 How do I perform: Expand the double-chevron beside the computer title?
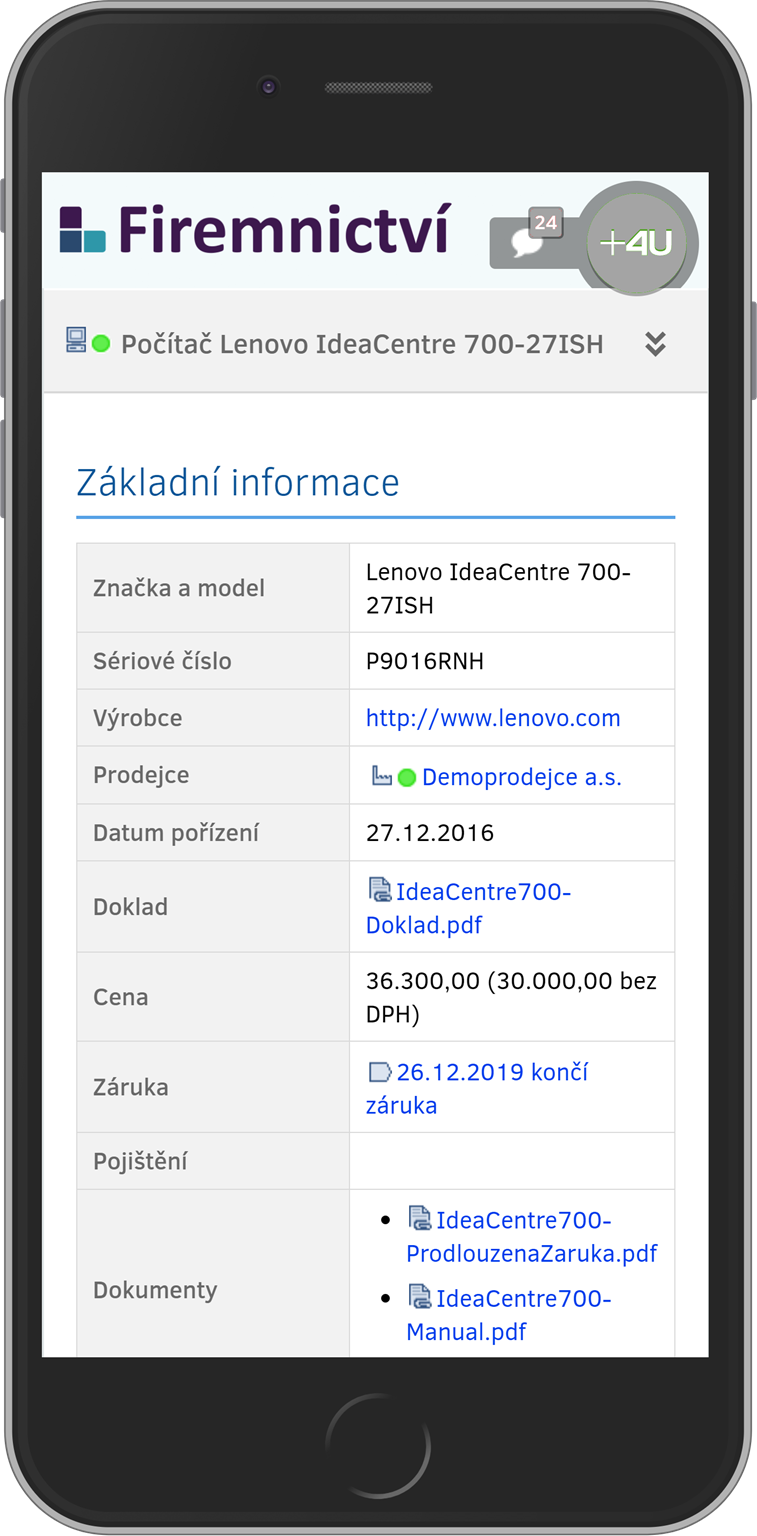[655, 344]
